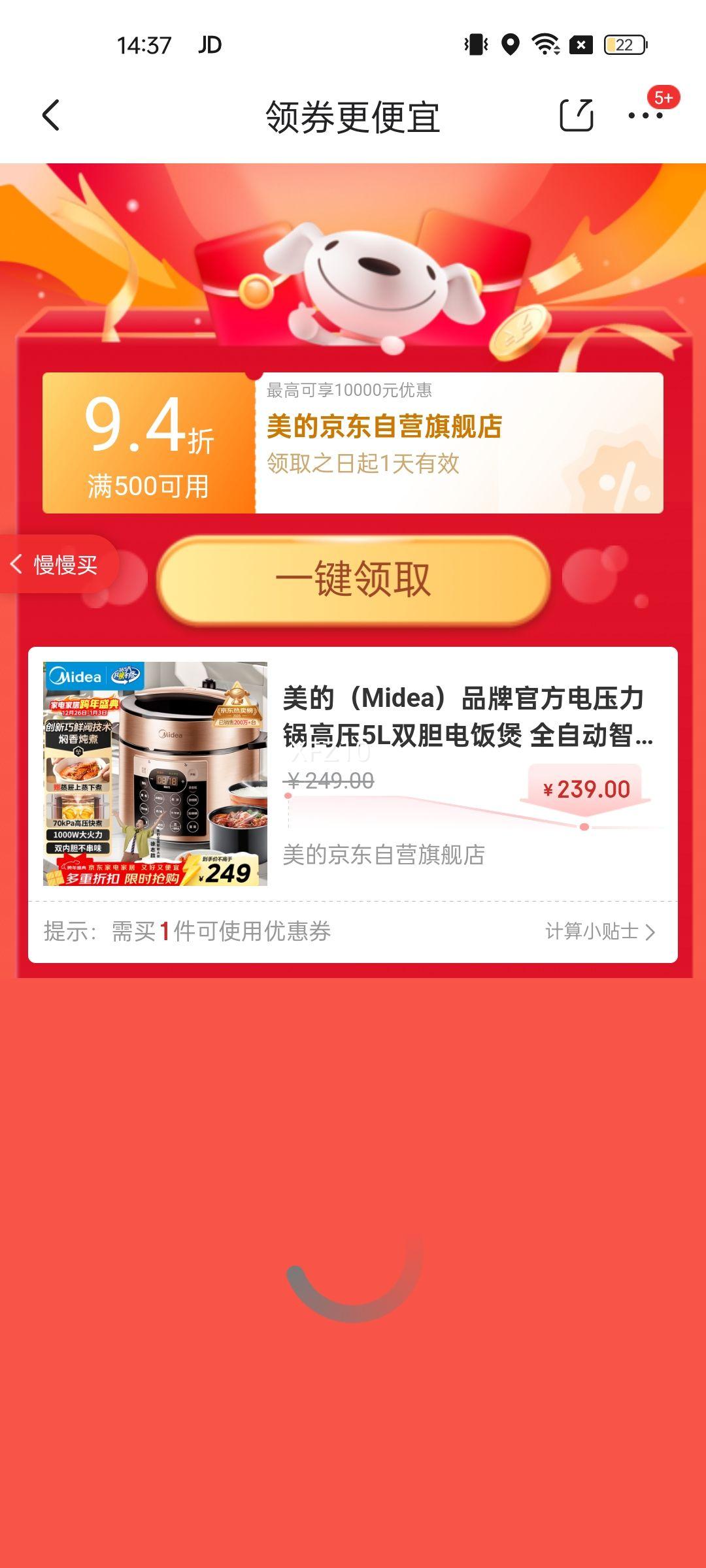706x1568 pixels.
Task: Switch to the 慢慢买 side tab
Action: click(x=65, y=566)
